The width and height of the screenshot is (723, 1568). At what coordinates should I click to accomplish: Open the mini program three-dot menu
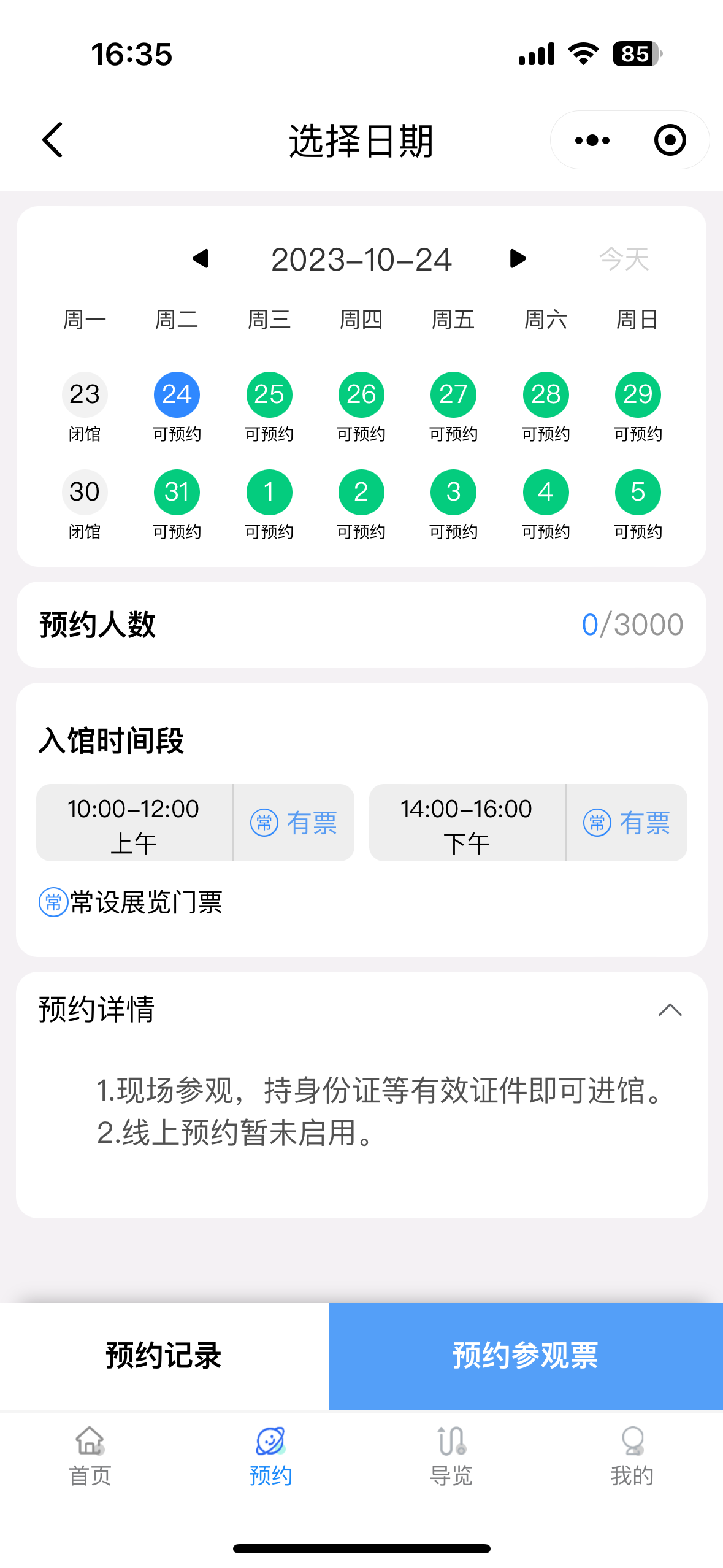[592, 140]
